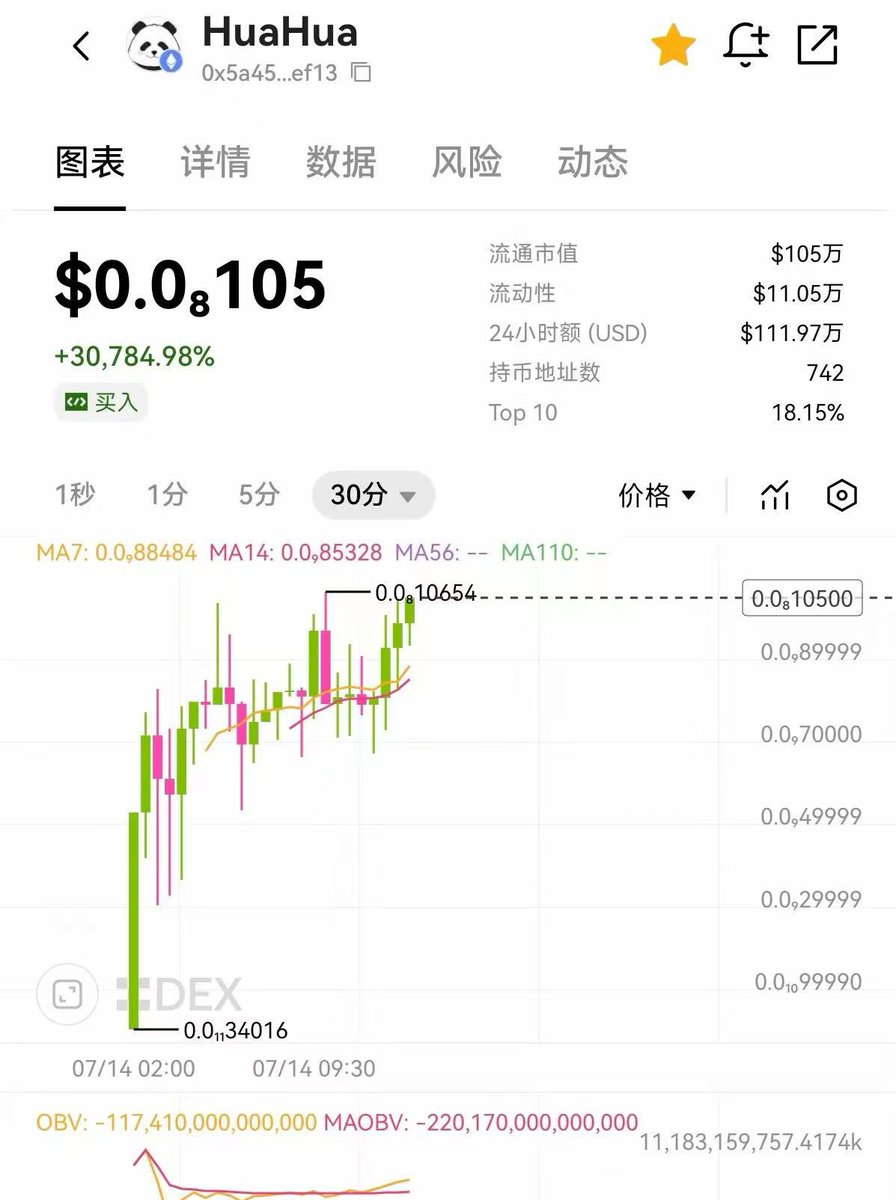Screen dimensions: 896x1200
Task: Go back using the arrow
Action: click(x=82, y=46)
